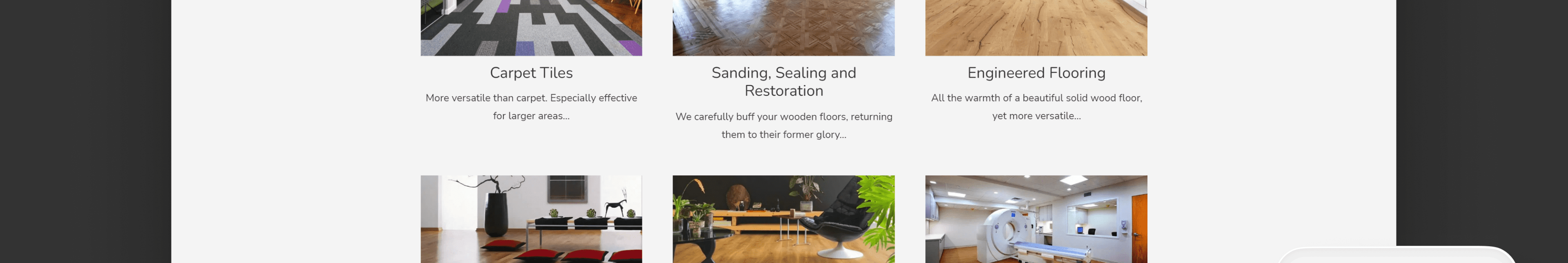This screenshot has height=263, width=1568.
Task: View Sanding, Sealing and Restoration details
Action: tap(784, 81)
